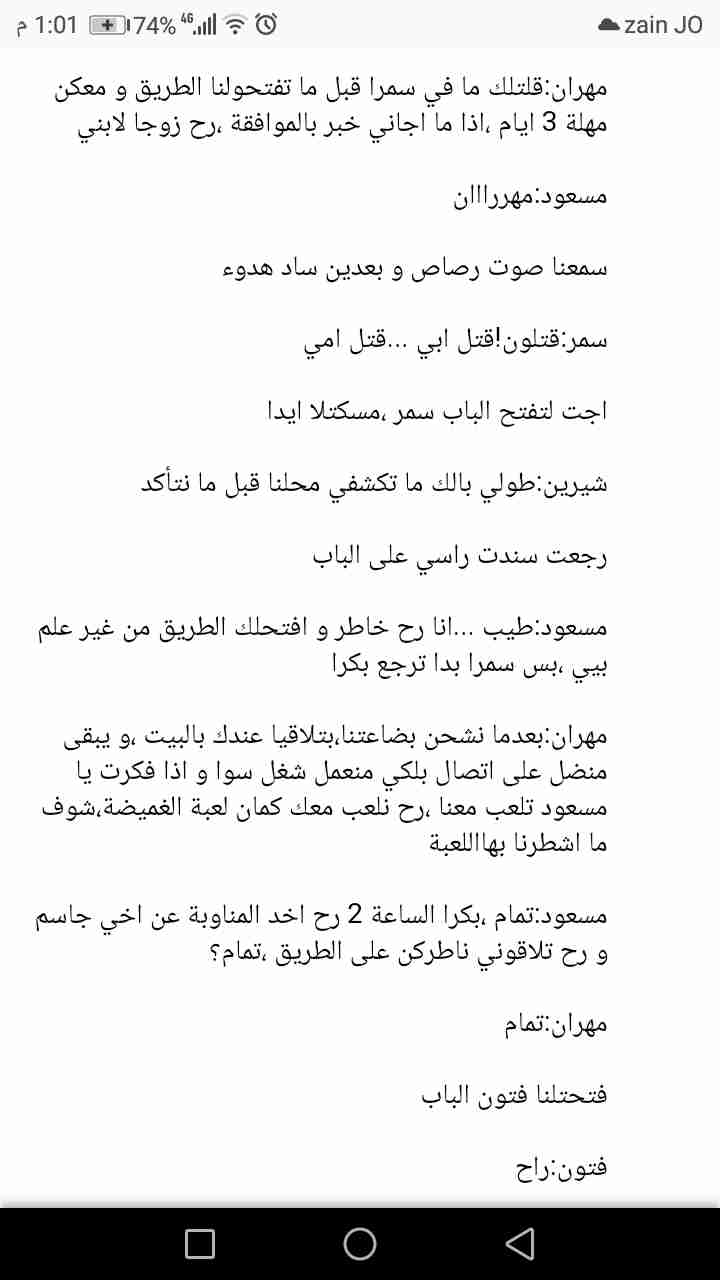Go to the home screen
Screen dimensions: 720x1280
tap(360, 1243)
